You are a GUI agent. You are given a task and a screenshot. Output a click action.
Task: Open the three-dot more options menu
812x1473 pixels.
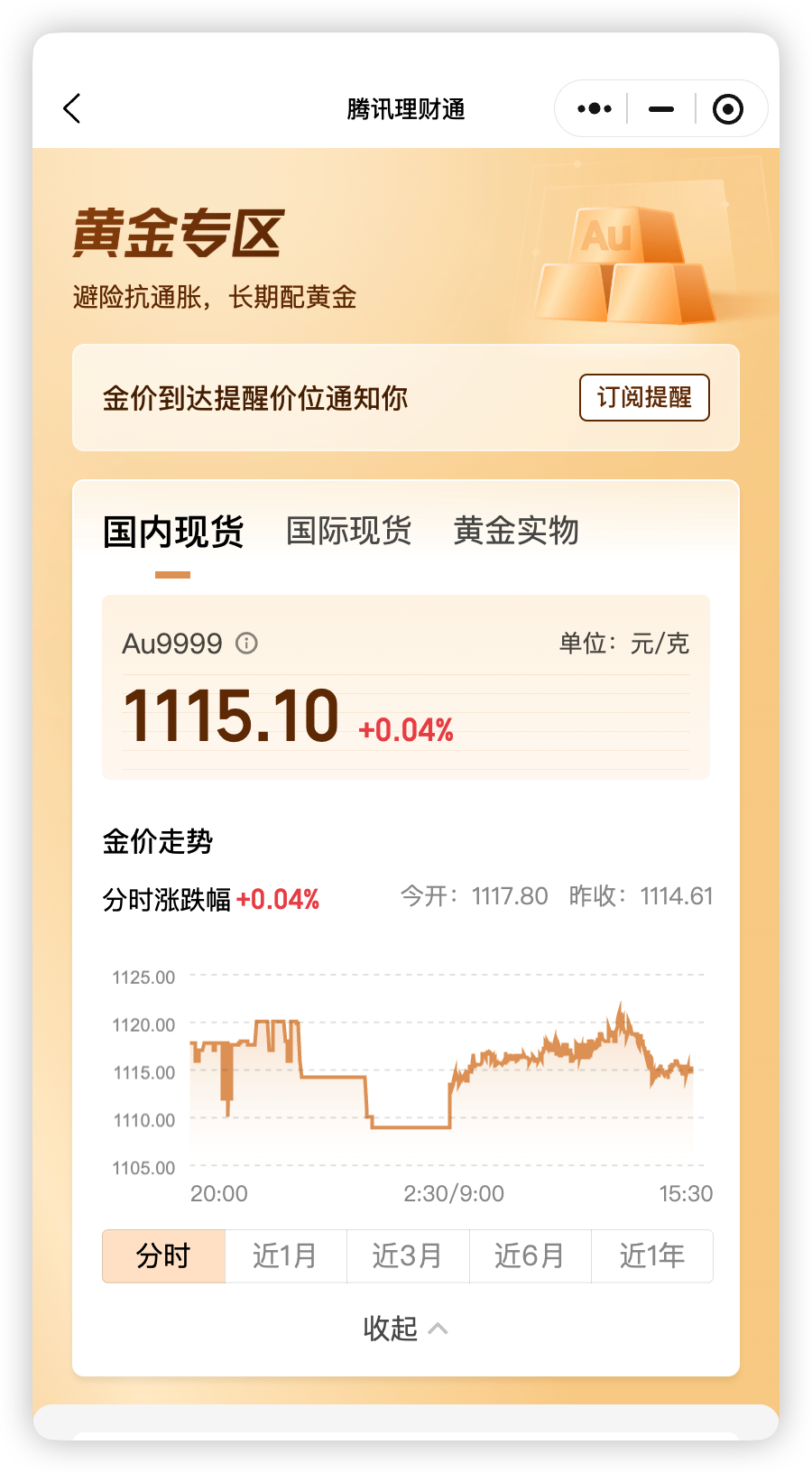(x=593, y=108)
